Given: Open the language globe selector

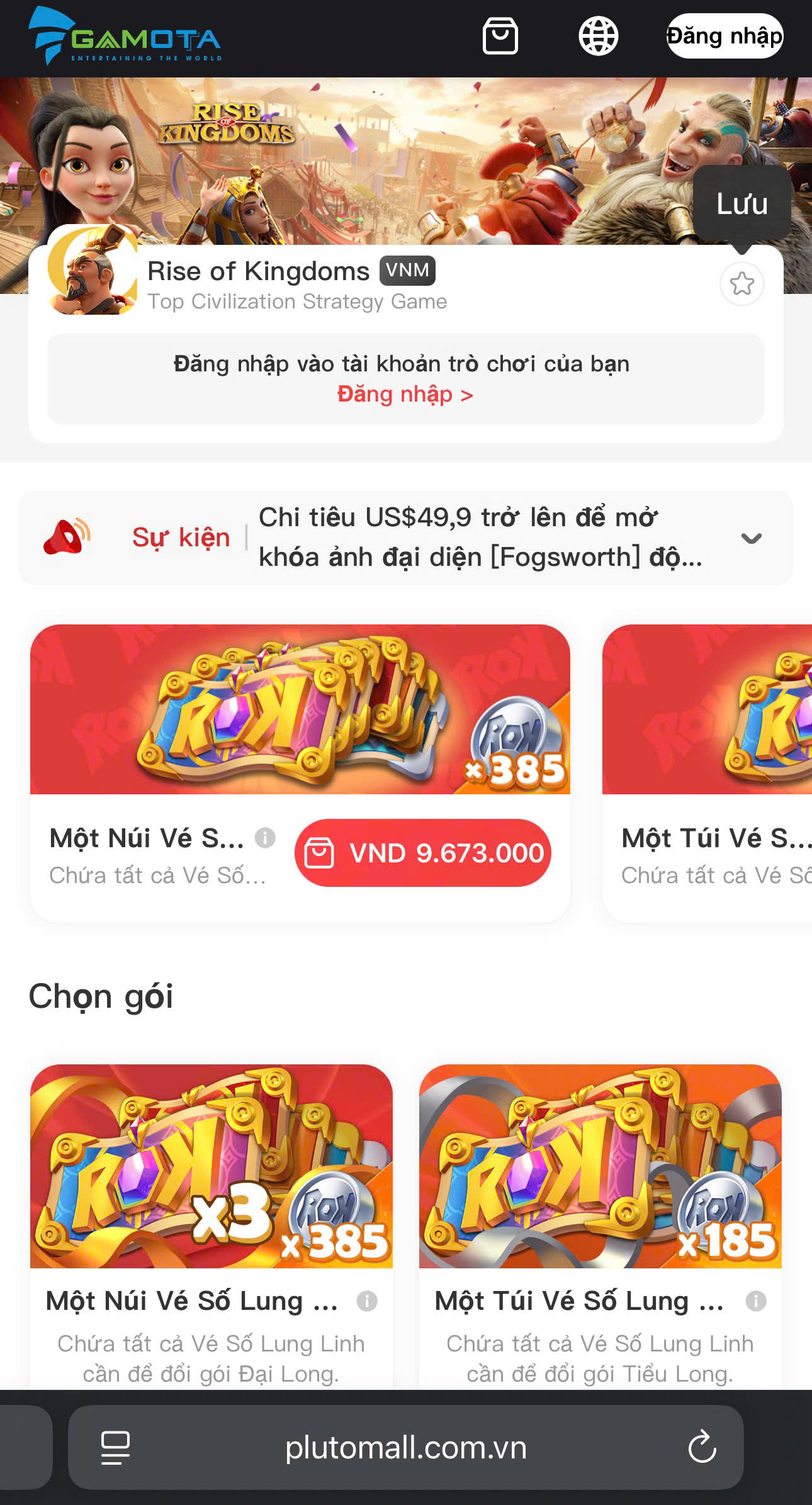Looking at the screenshot, I should [598, 36].
